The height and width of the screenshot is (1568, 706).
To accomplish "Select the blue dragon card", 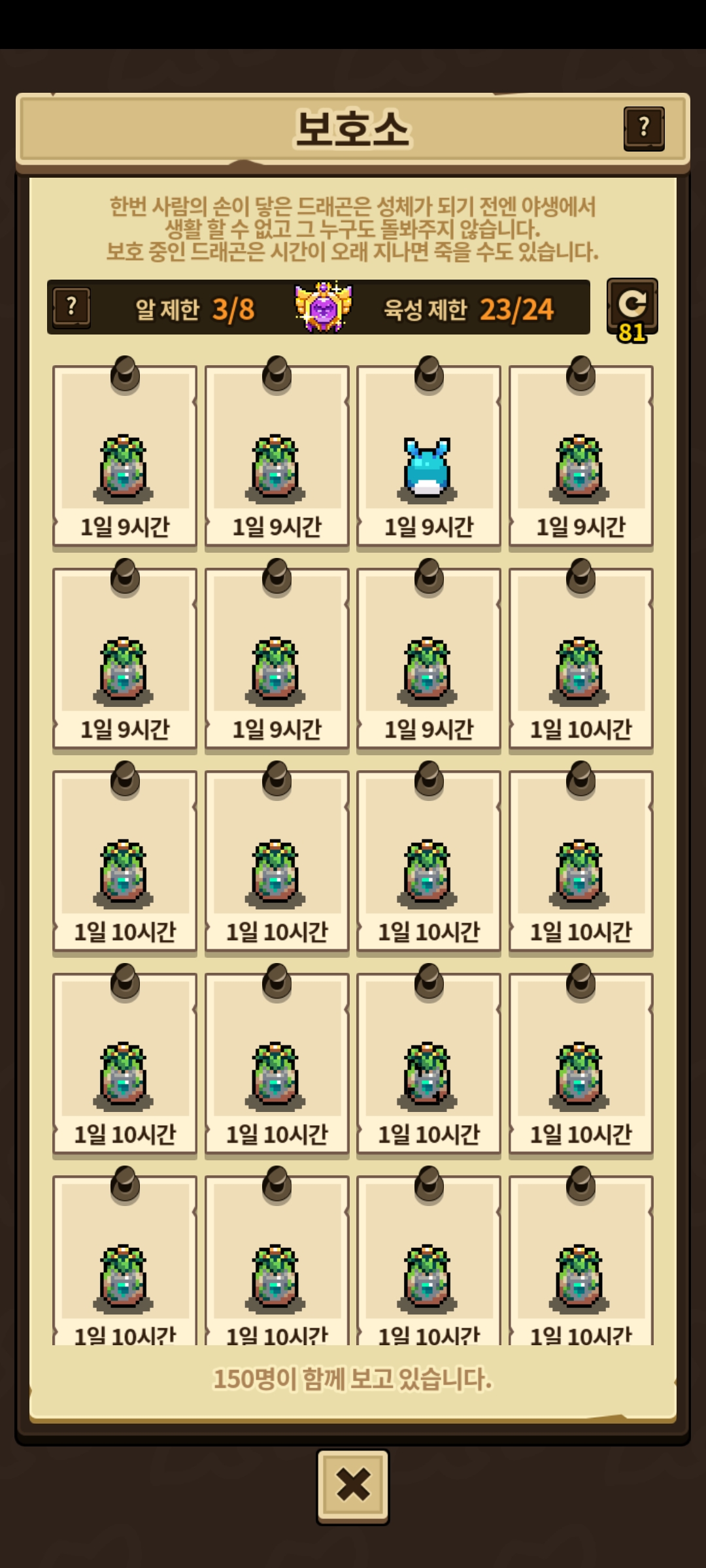I will [x=428, y=456].
